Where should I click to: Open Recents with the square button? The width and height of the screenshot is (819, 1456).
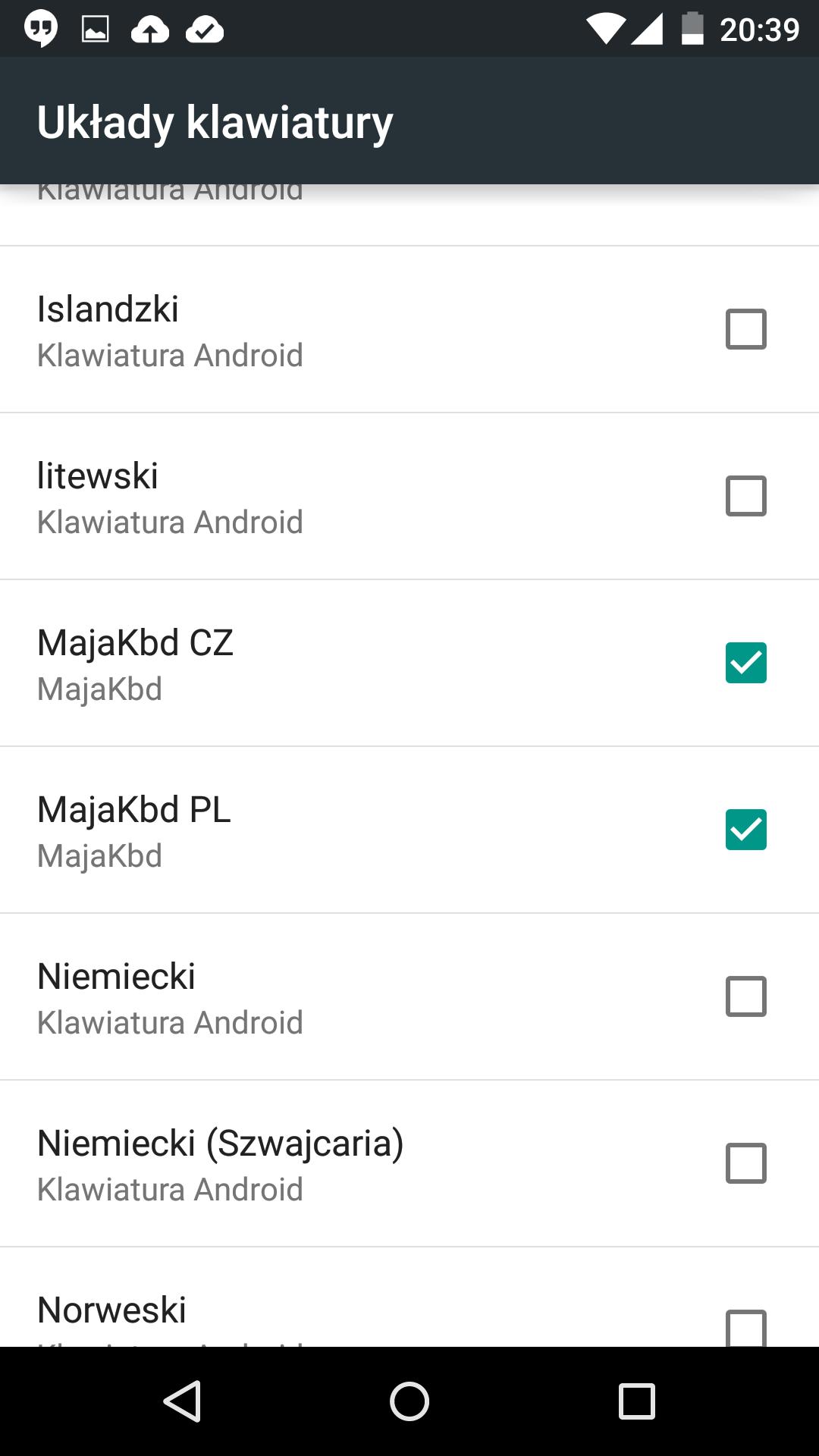[639, 1399]
